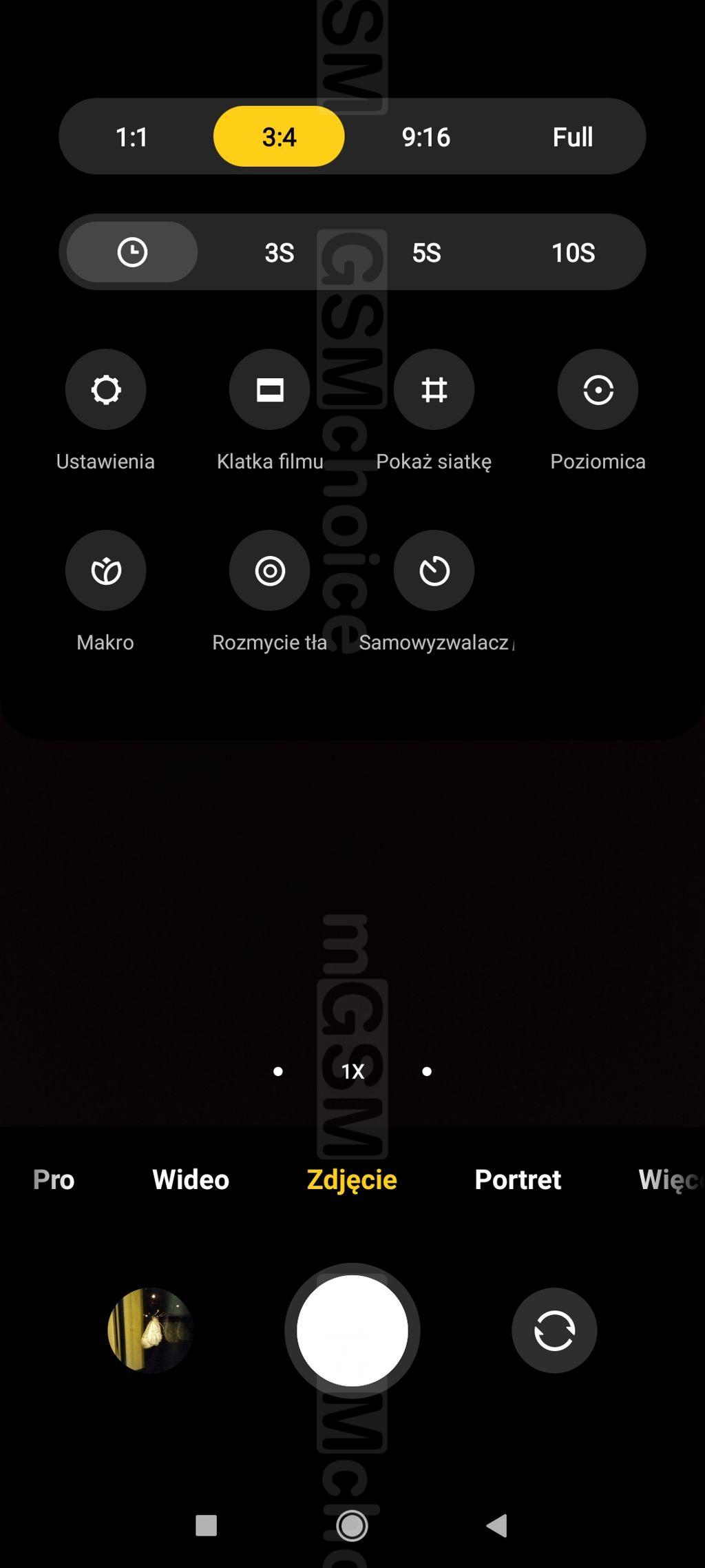Viewport: 705px width, 1568px height.
Task: Enable Klatka filmu movie frame
Action: [270, 390]
